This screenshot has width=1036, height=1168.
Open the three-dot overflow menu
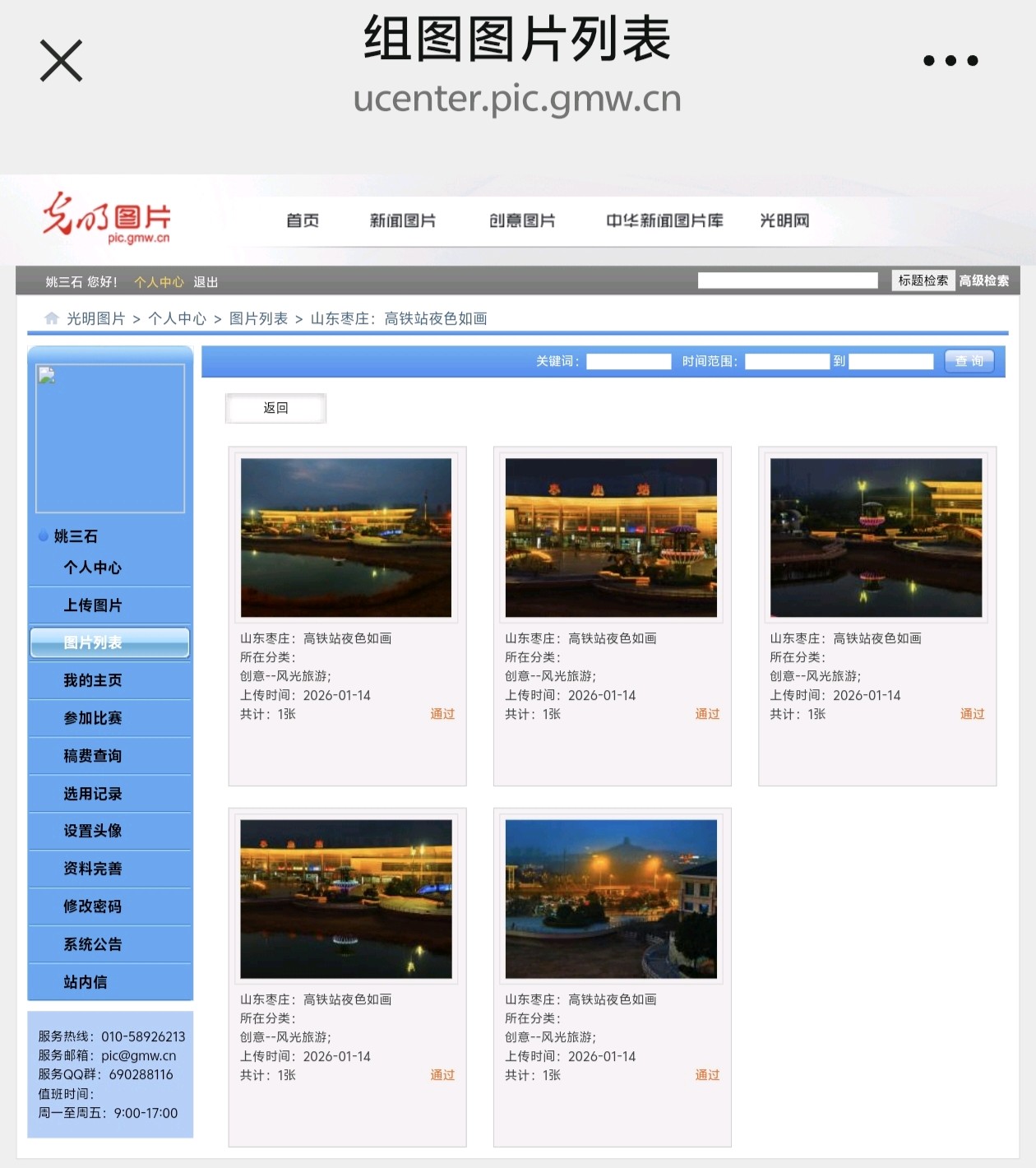[x=950, y=61]
